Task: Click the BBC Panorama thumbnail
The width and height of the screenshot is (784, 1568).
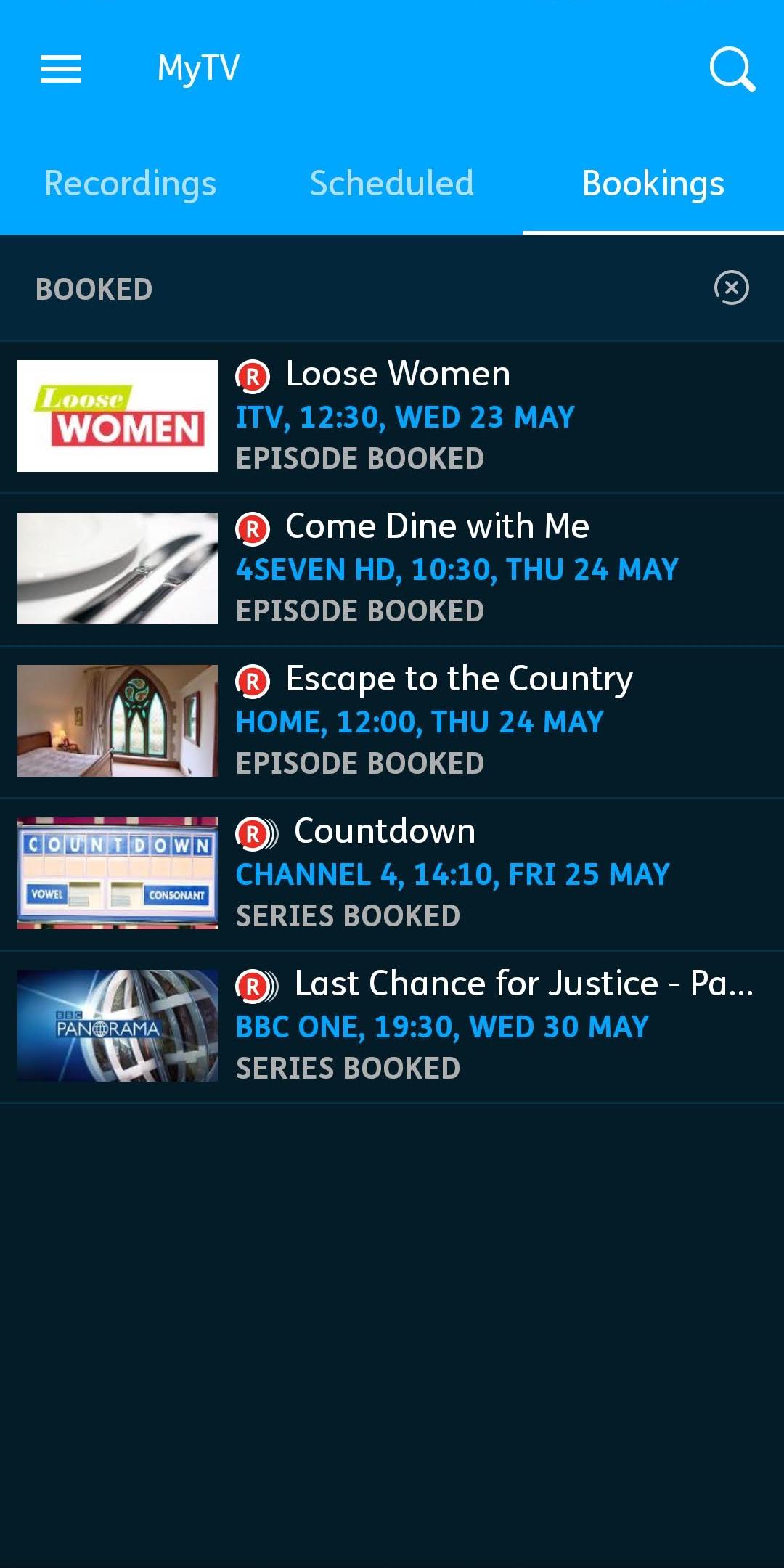Action: 117,1025
